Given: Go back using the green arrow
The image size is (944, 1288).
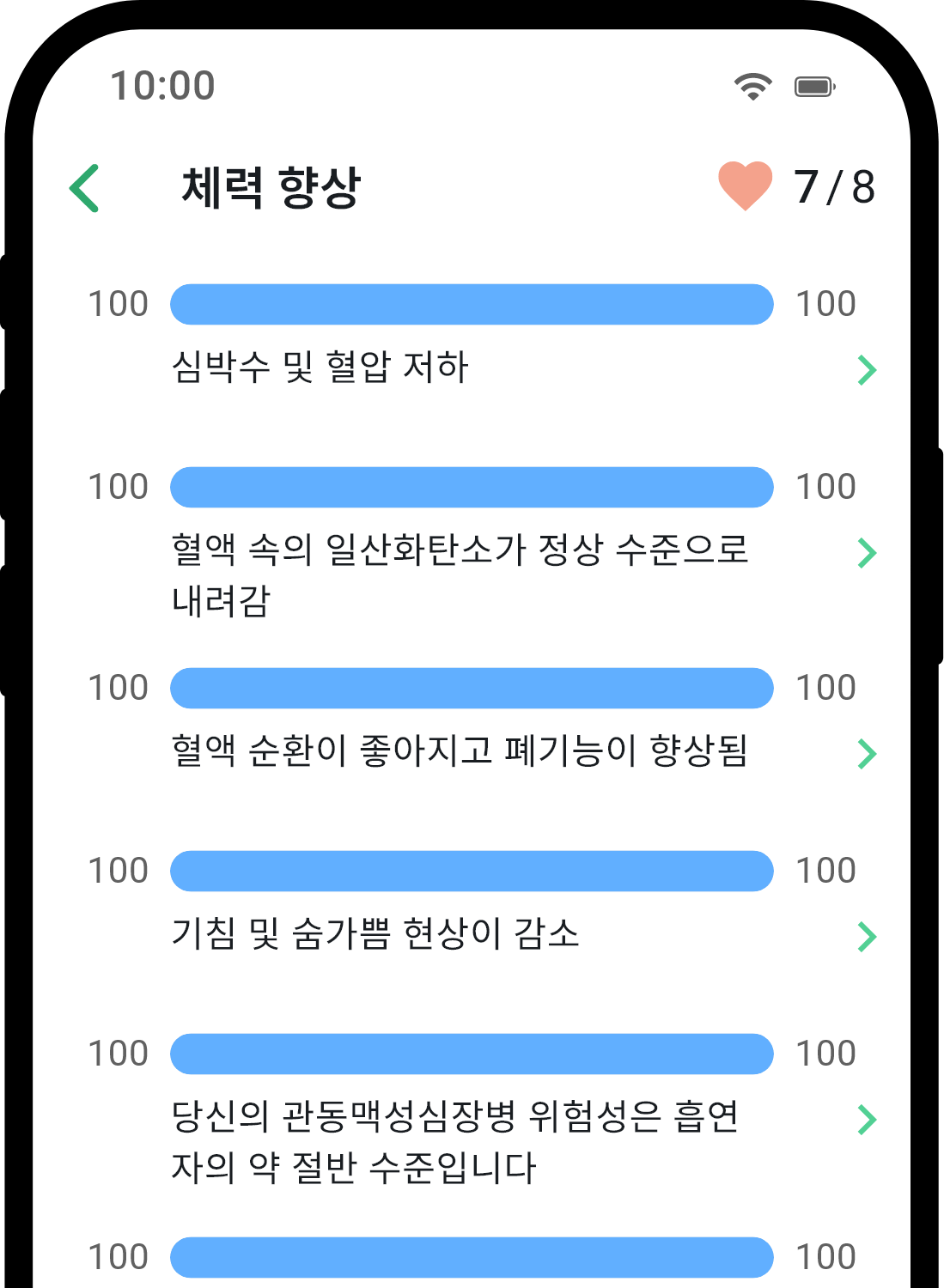Looking at the screenshot, I should click(x=85, y=188).
